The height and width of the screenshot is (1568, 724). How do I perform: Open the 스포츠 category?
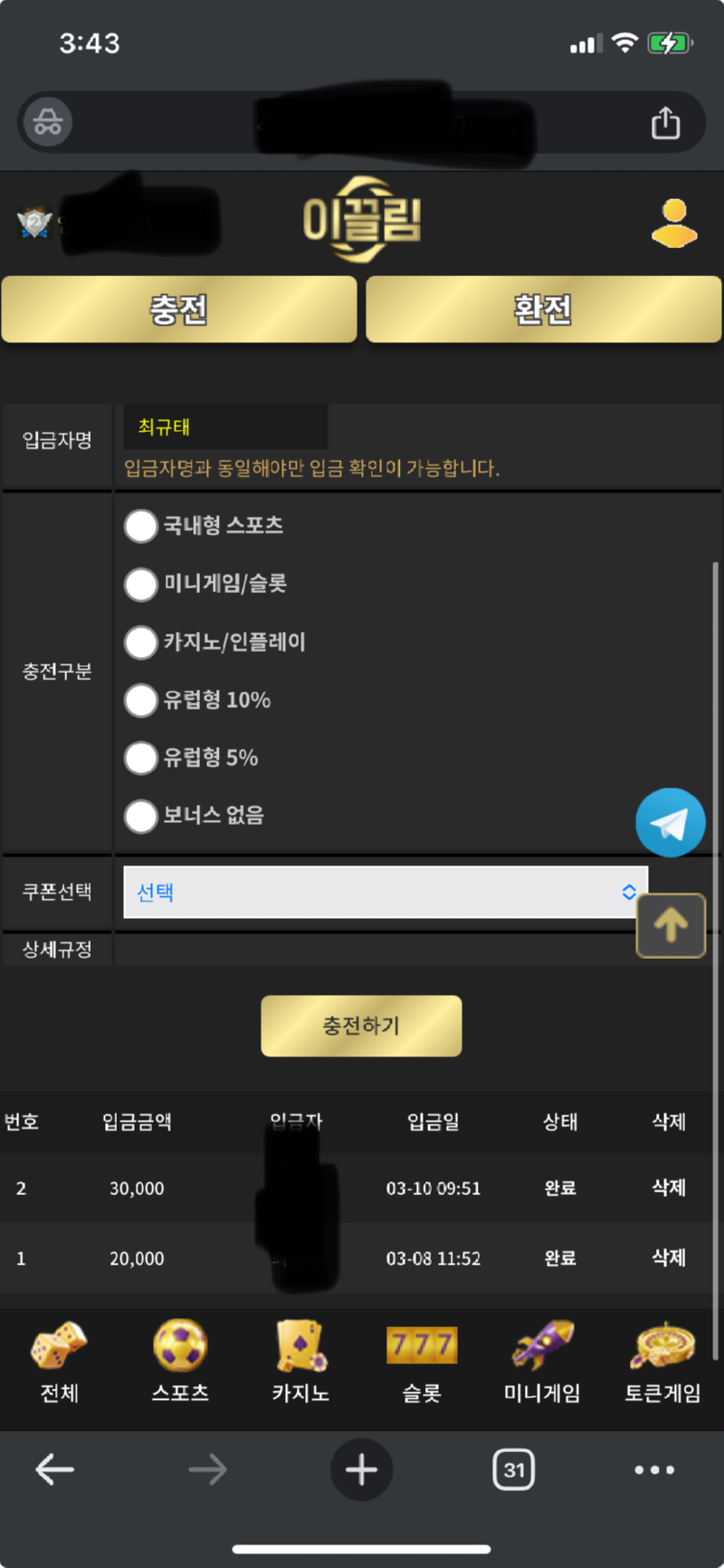180,1361
